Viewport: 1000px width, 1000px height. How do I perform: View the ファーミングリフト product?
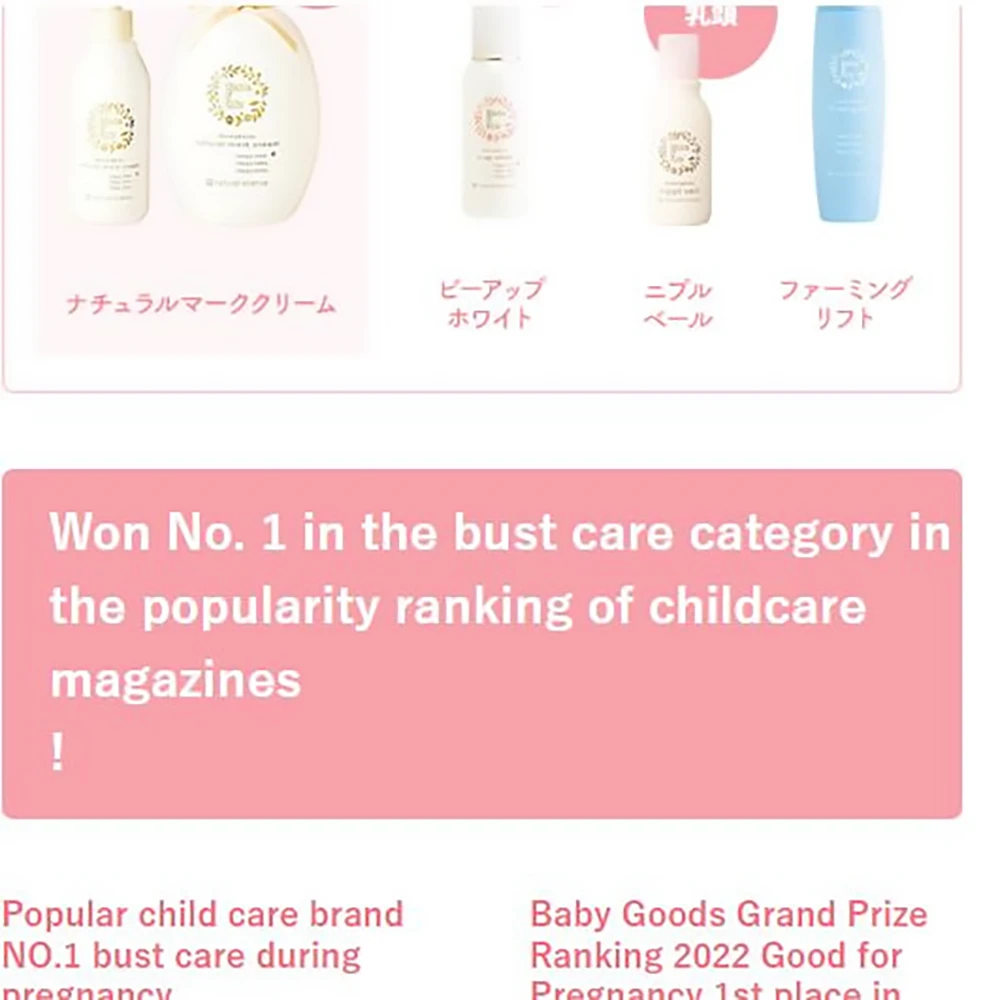pyautogui.click(x=846, y=170)
